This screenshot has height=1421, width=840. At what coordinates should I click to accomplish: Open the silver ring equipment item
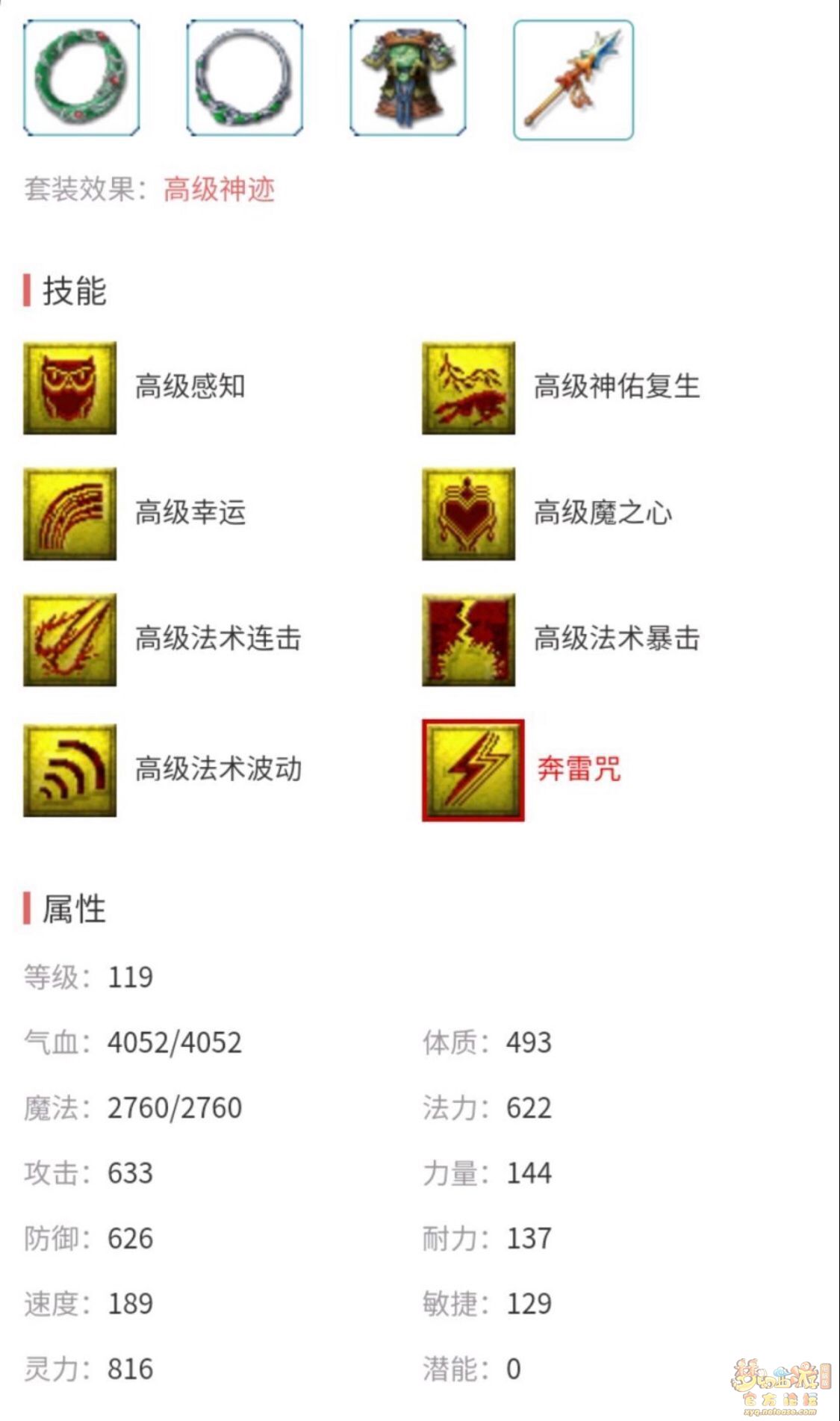244,78
